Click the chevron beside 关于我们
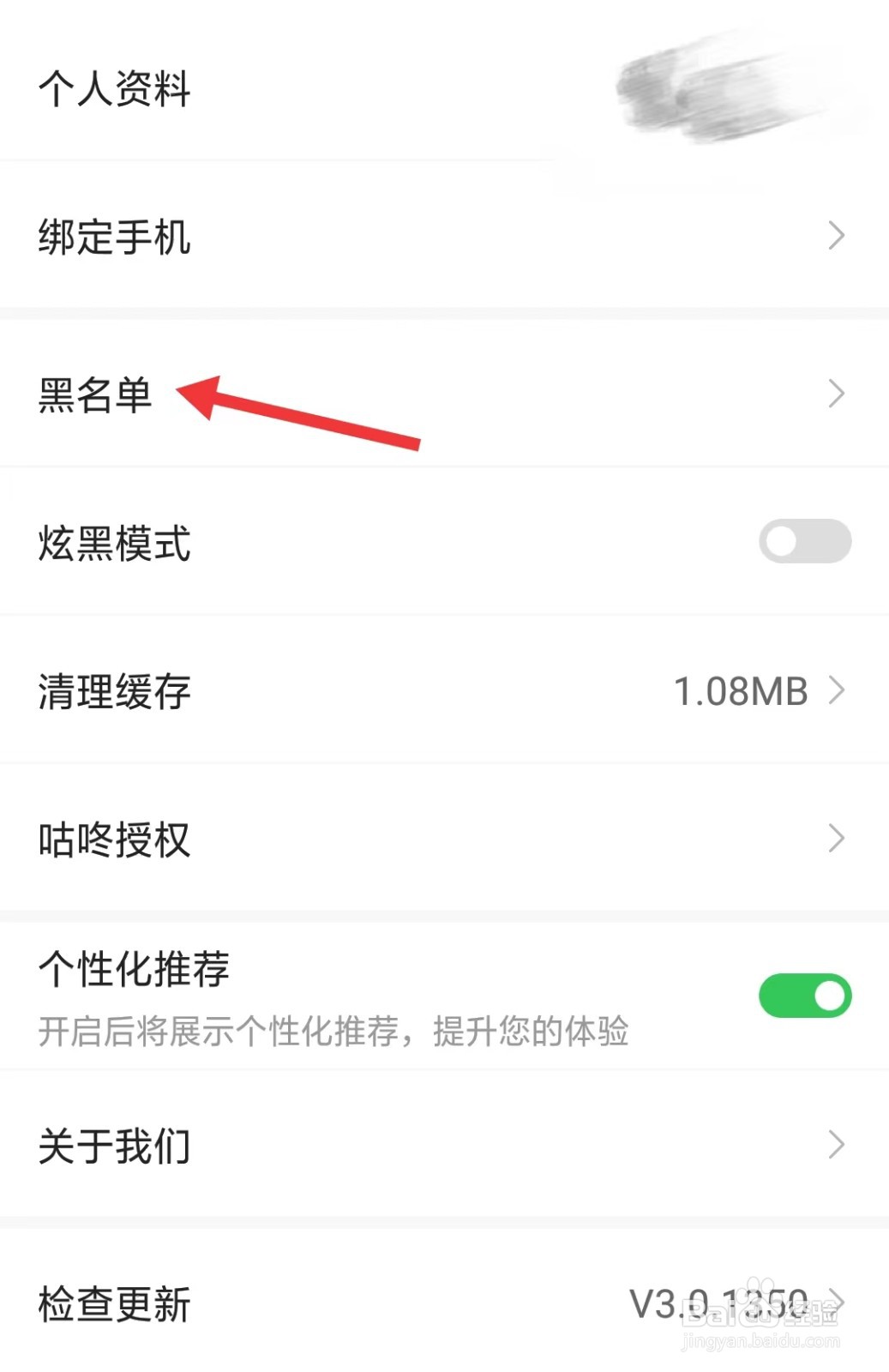 pyautogui.click(x=838, y=1144)
